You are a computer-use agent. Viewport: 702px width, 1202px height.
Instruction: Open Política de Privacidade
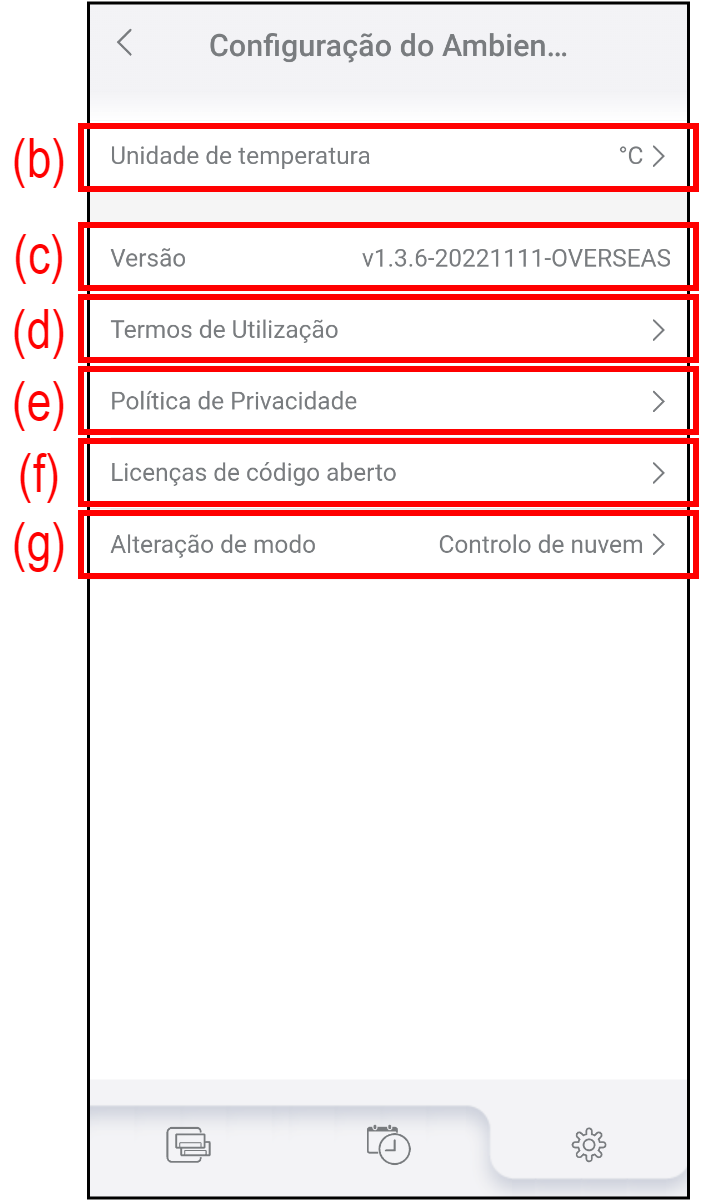[387, 402]
